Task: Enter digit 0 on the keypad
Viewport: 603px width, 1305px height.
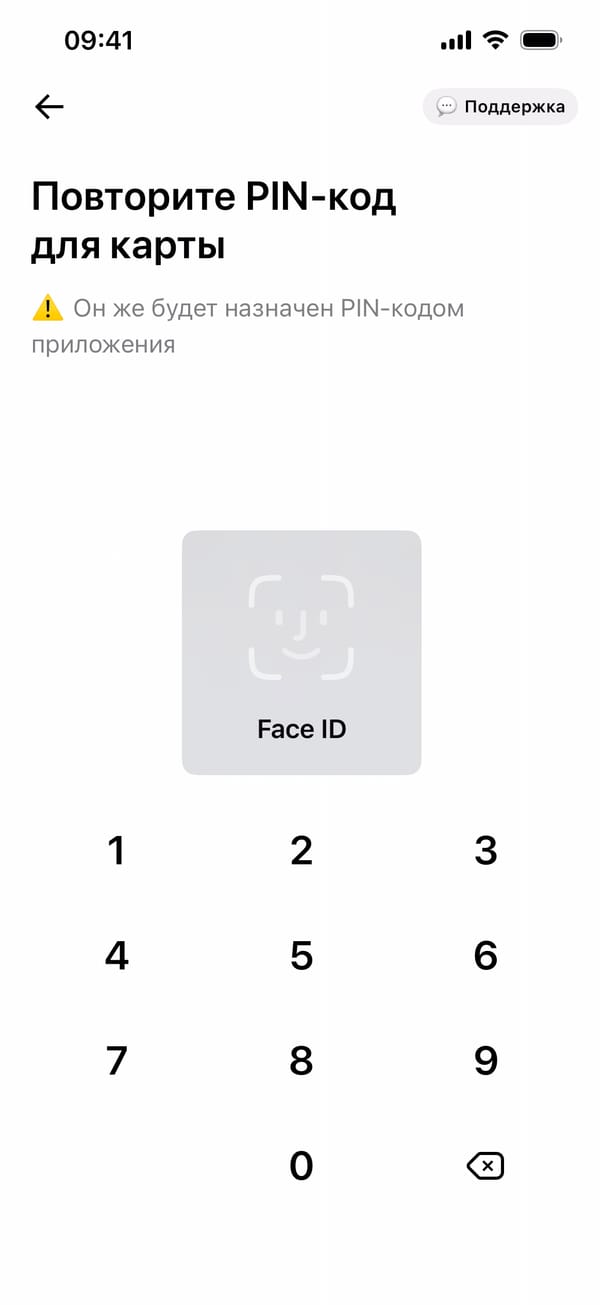Action: 301,1165
